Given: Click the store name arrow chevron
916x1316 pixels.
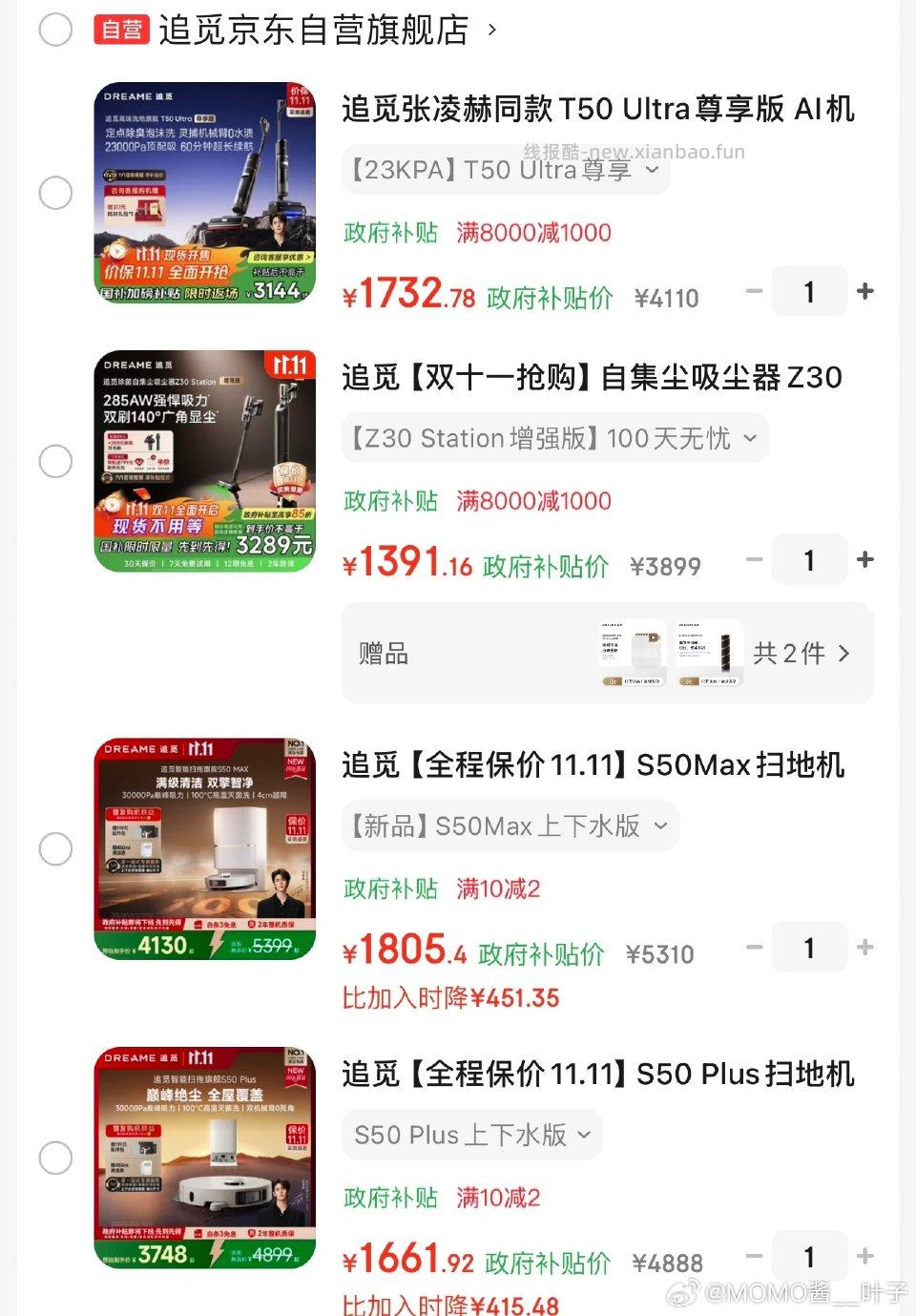Looking at the screenshot, I should coord(493,30).
